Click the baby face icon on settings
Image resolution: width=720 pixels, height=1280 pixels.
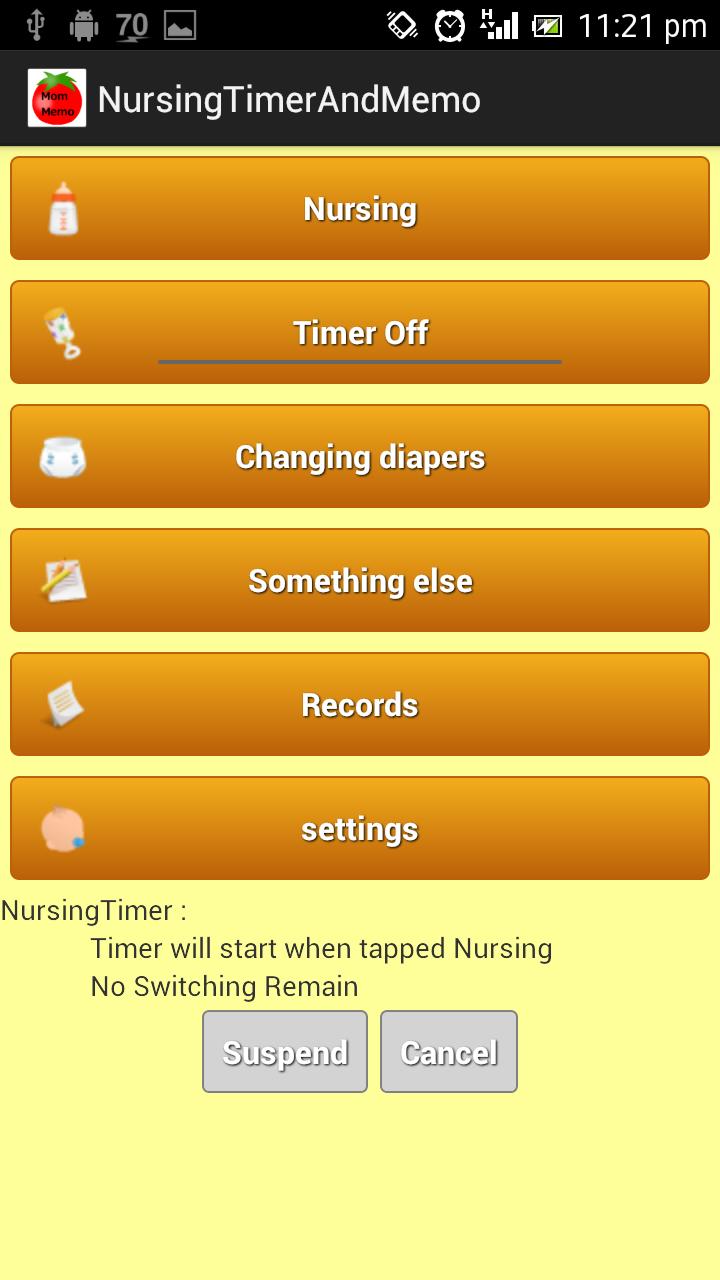tap(62, 827)
